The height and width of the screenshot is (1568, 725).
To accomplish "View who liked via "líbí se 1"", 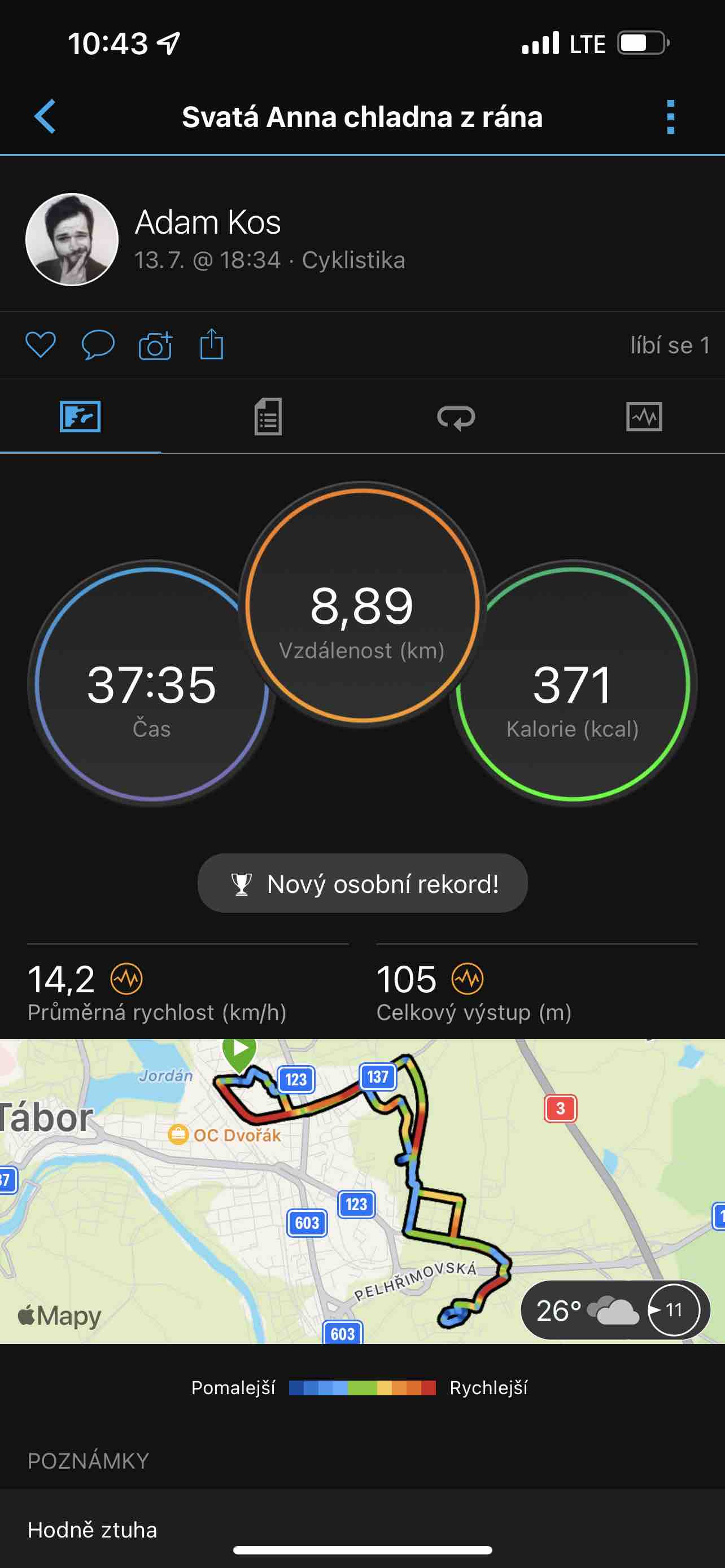I will click(670, 345).
